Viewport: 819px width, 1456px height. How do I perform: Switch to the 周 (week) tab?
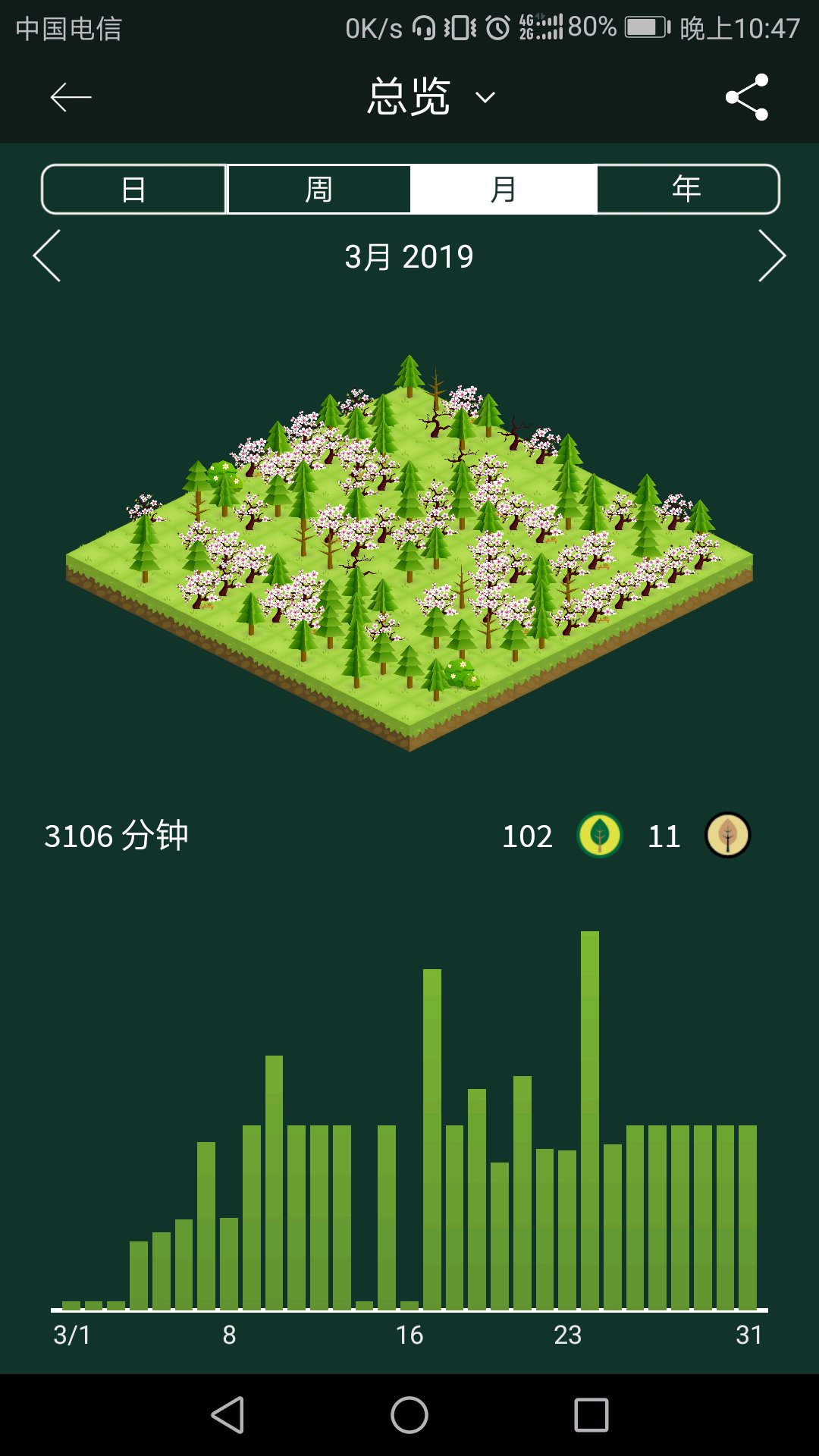point(318,190)
